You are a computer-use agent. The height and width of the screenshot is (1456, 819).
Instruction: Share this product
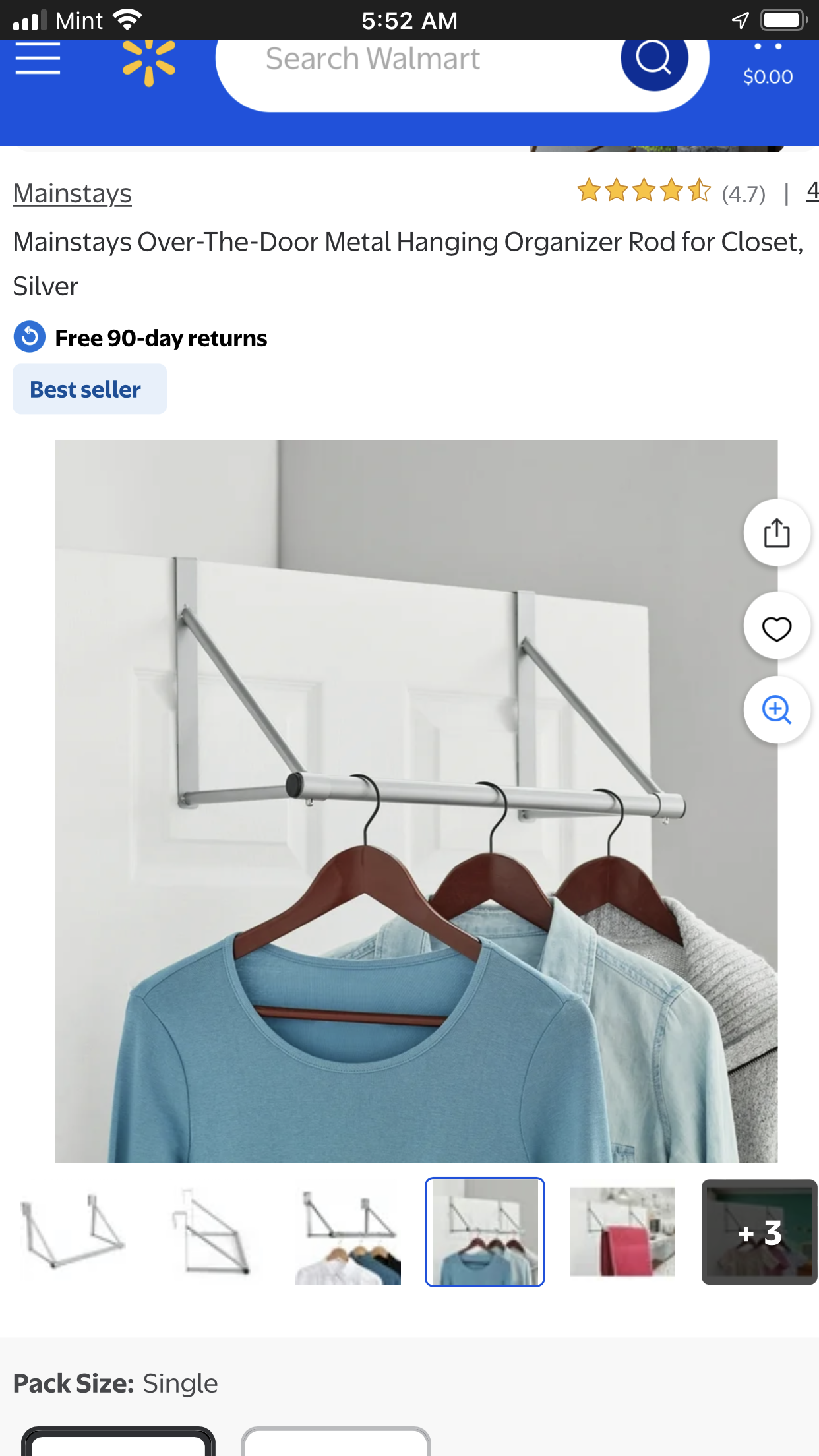(x=776, y=533)
